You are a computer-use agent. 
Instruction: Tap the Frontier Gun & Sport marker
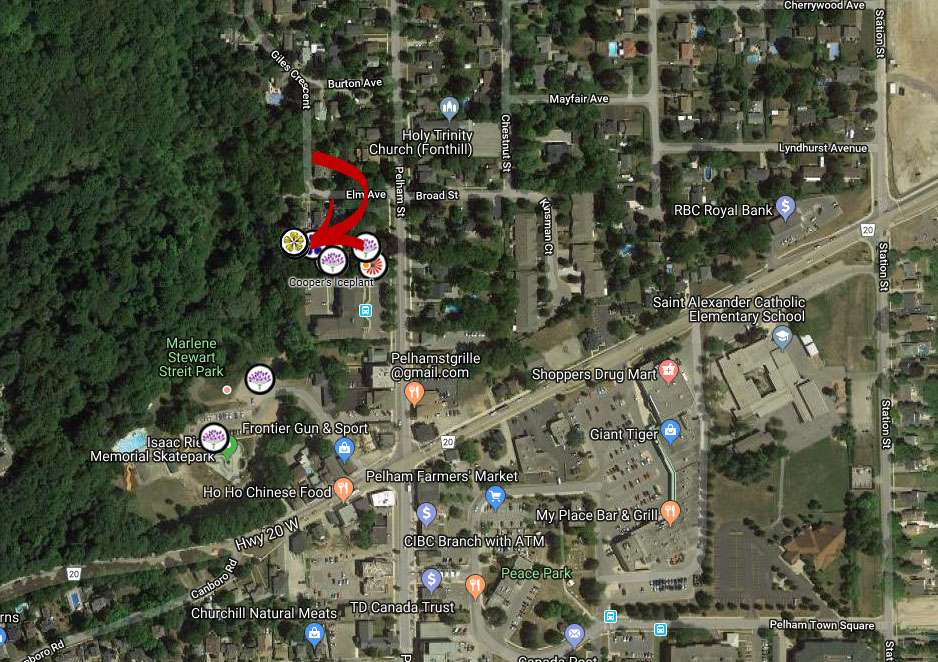(x=345, y=447)
